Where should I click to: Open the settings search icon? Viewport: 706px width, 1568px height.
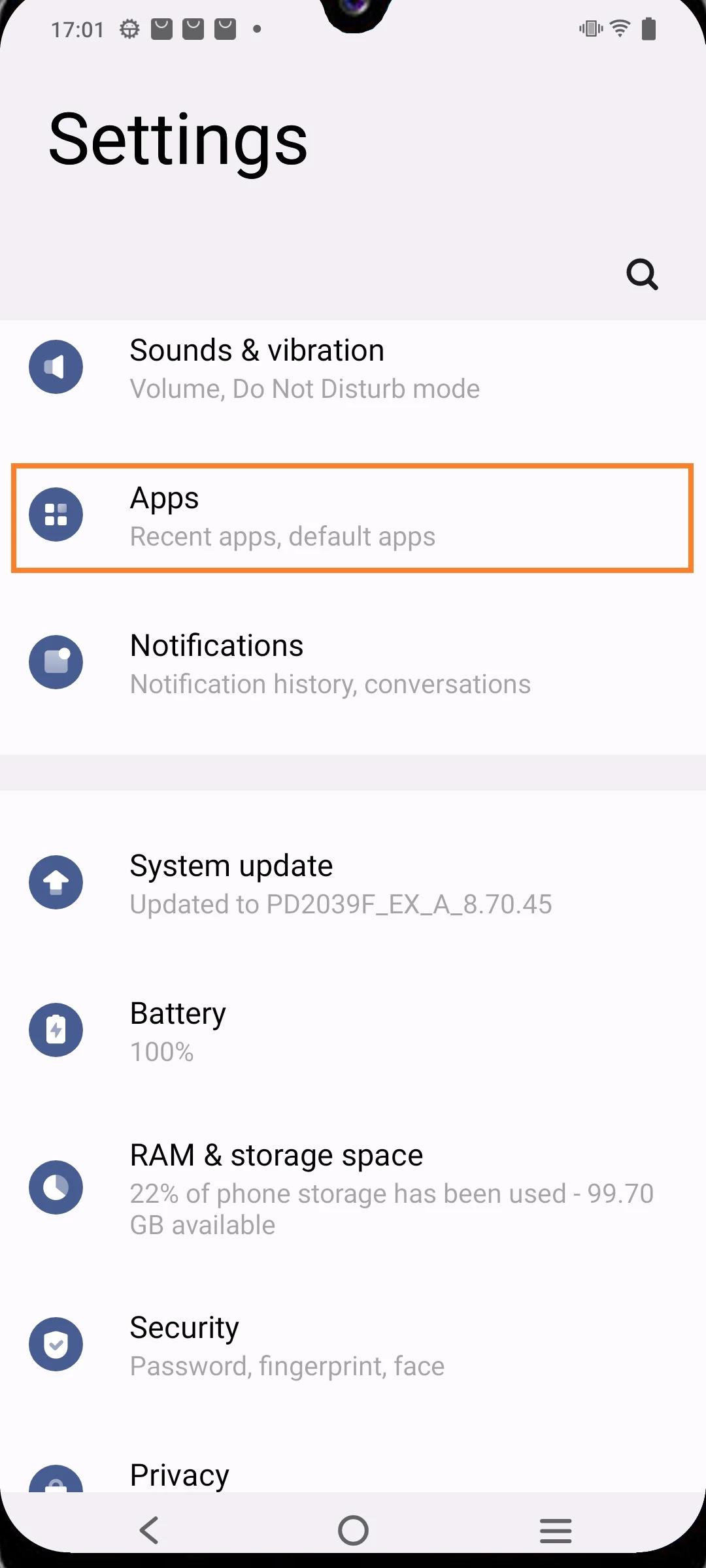click(642, 274)
